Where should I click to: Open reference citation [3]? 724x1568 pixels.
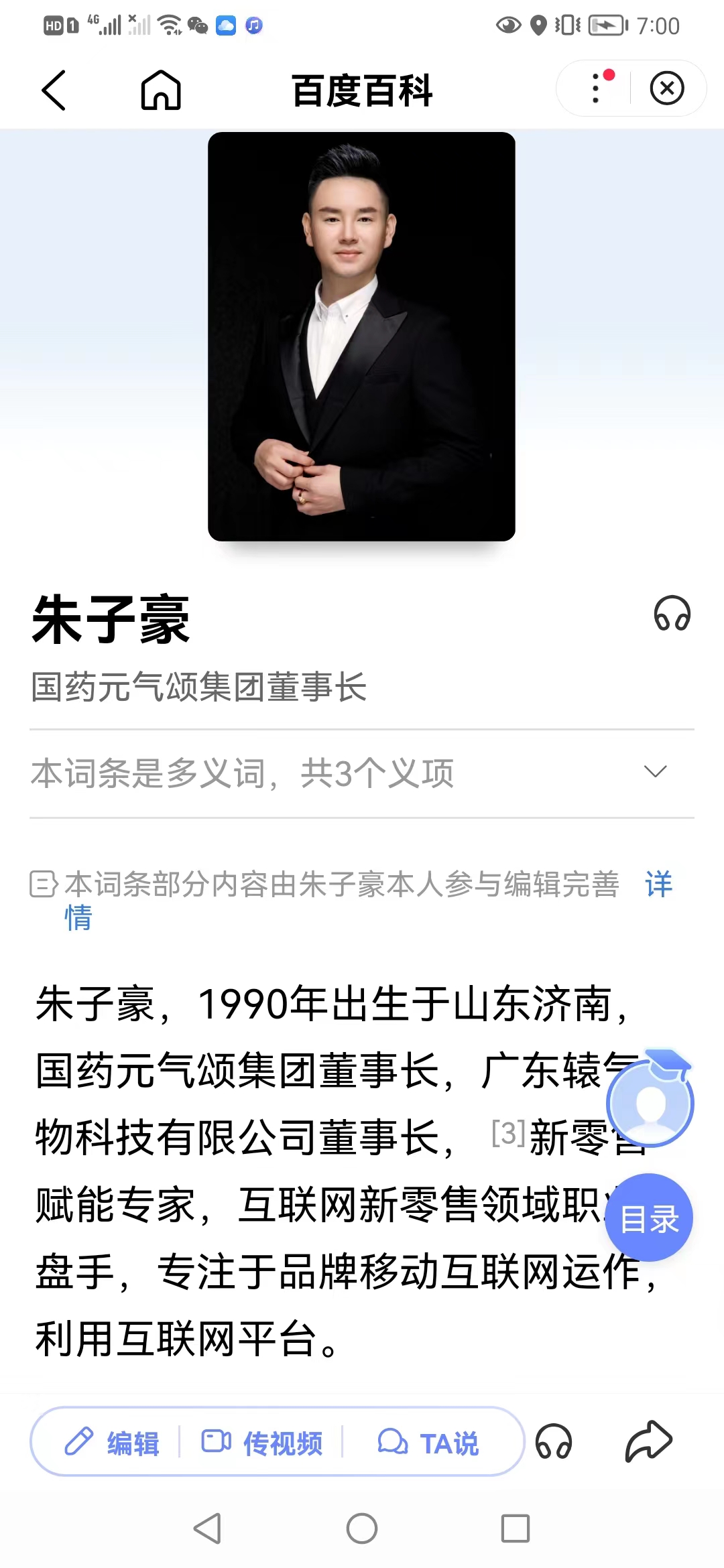(x=508, y=1133)
